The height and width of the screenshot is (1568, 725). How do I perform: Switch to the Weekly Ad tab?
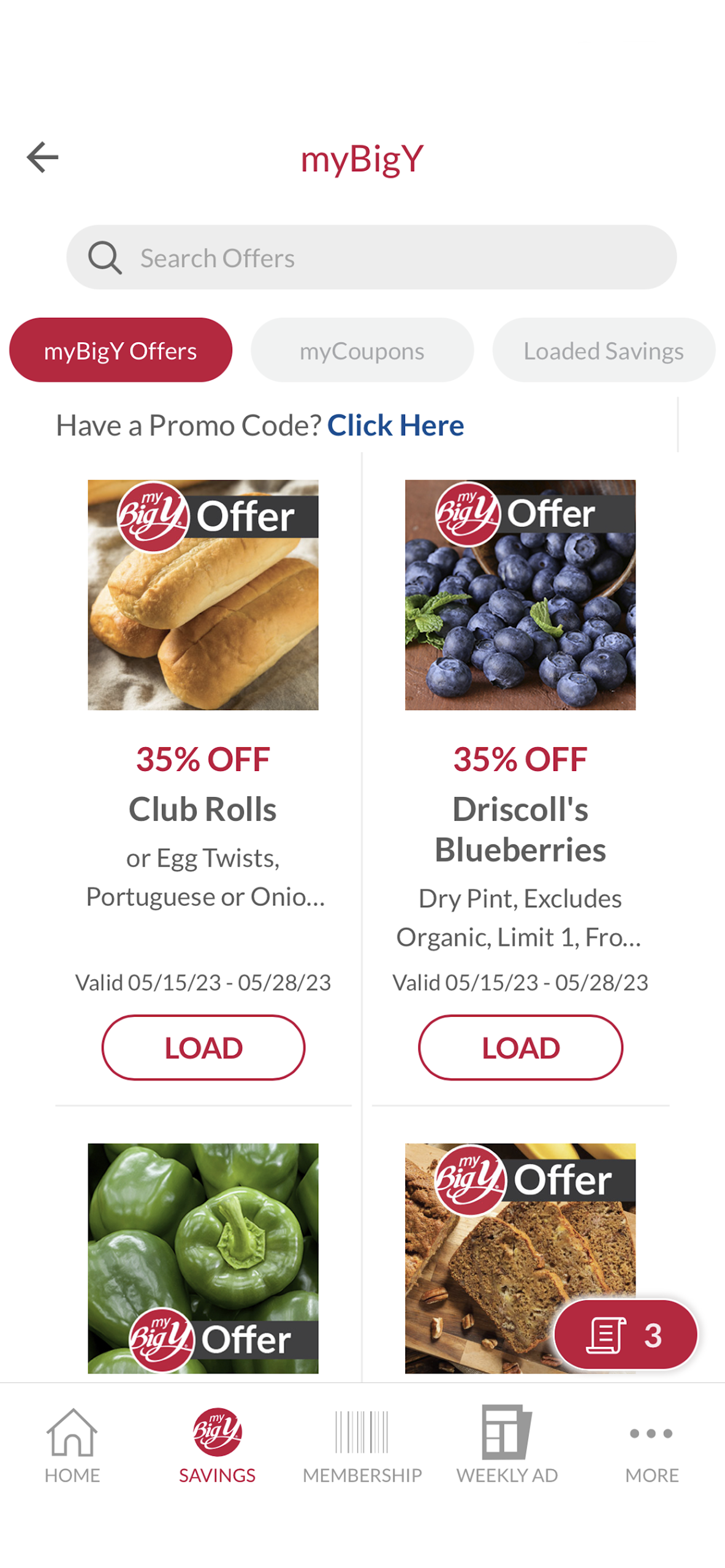point(507,1444)
